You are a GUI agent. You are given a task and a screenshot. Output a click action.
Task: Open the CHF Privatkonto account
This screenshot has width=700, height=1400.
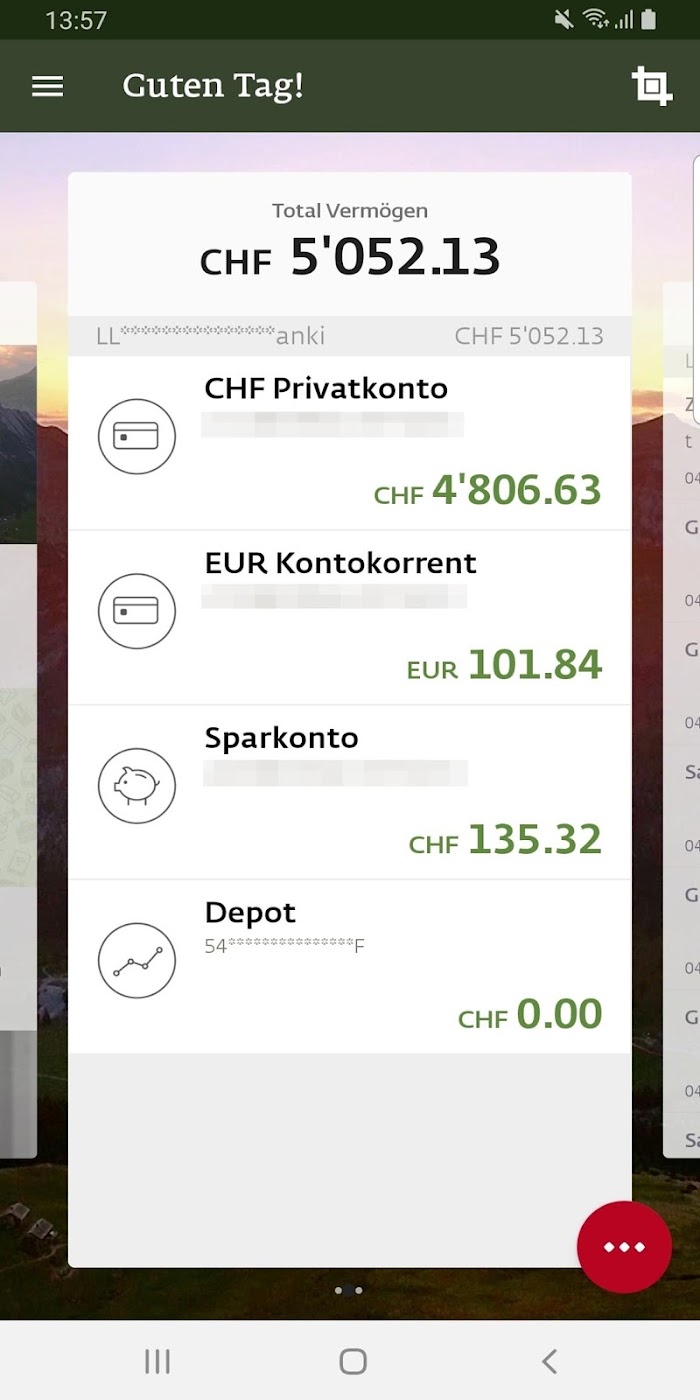point(350,442)
